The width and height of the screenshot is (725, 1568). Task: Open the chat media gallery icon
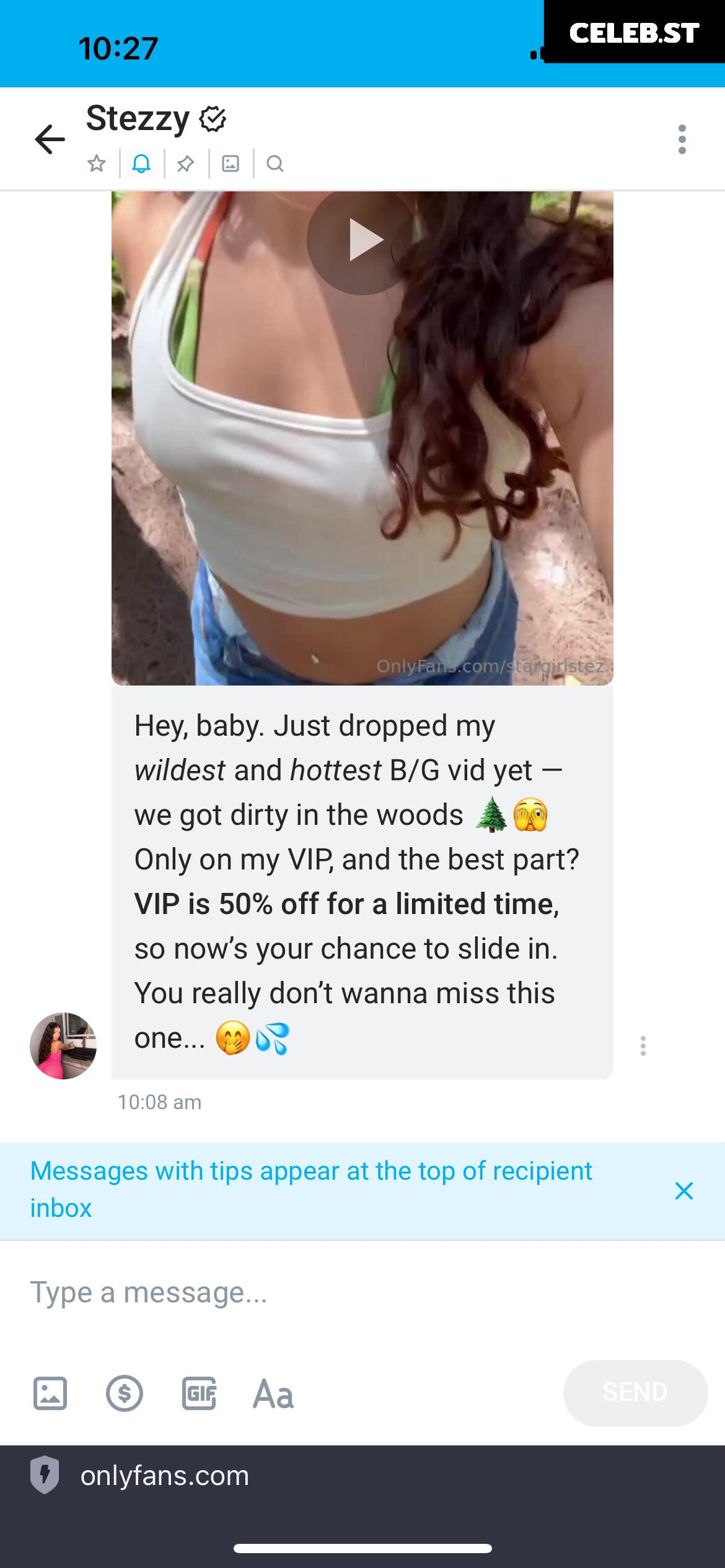231,163
